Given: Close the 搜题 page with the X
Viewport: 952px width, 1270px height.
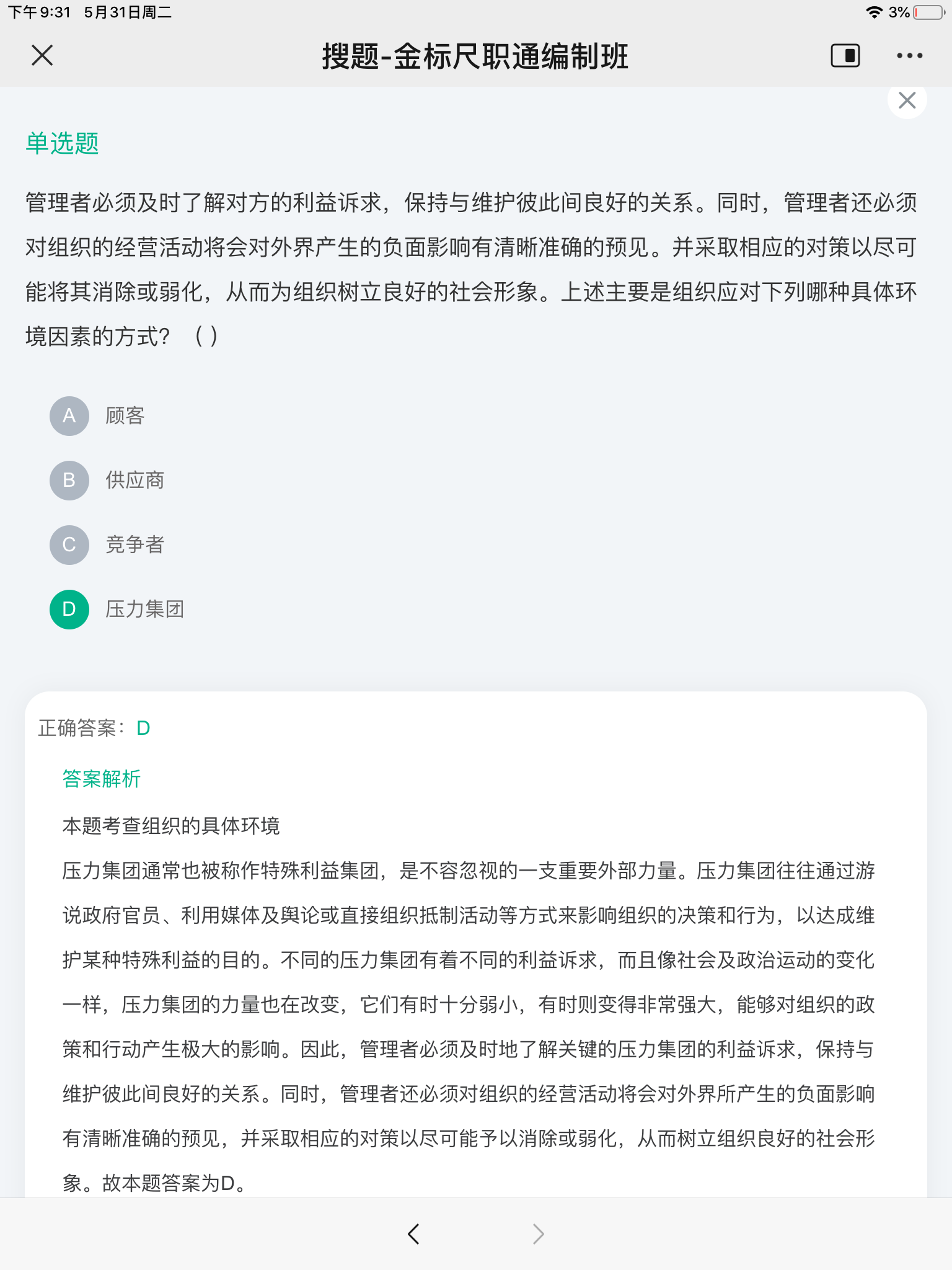Looking at the screenshot, I should click(42, 55).
